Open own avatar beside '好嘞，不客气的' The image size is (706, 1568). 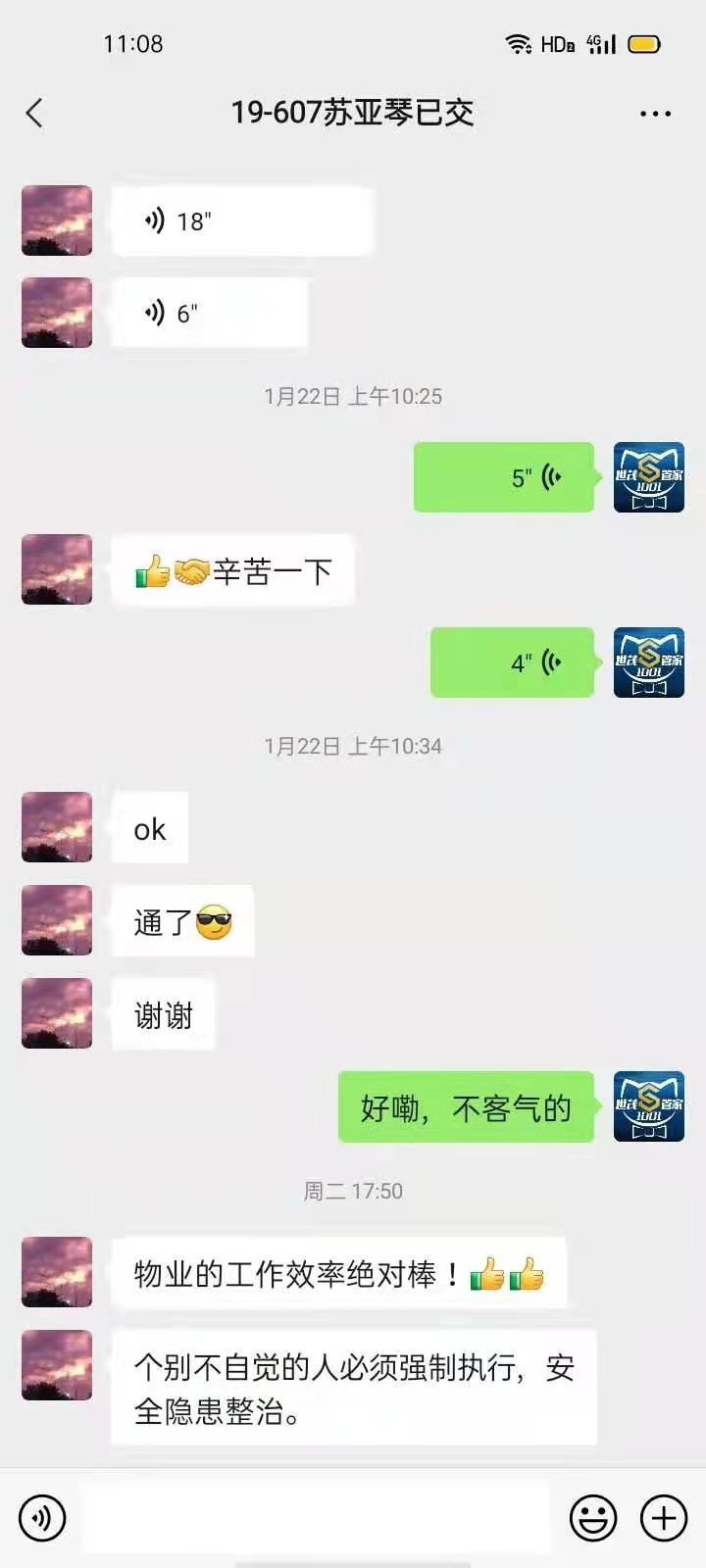(x=648, y=1107)
